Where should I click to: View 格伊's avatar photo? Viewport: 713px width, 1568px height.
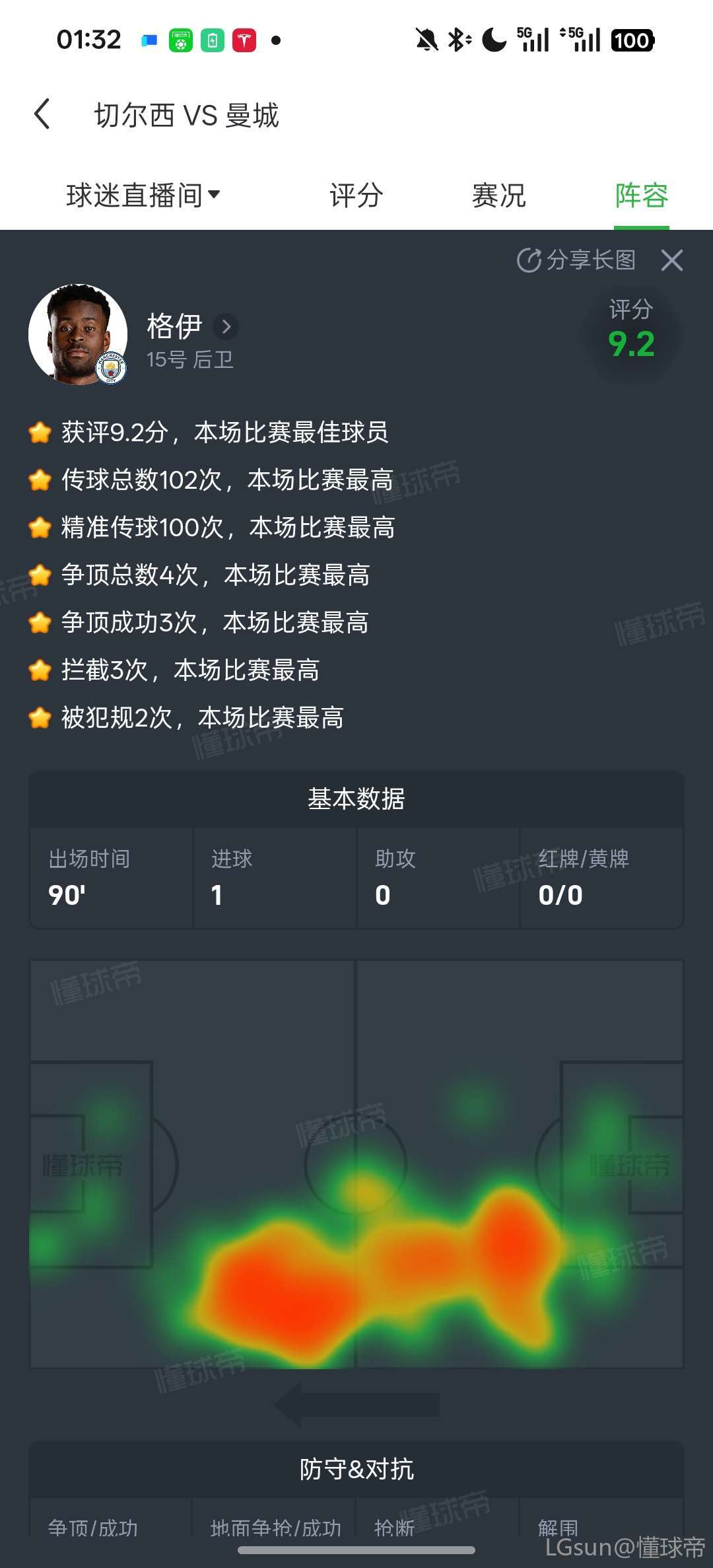click(x=78, y=334)
